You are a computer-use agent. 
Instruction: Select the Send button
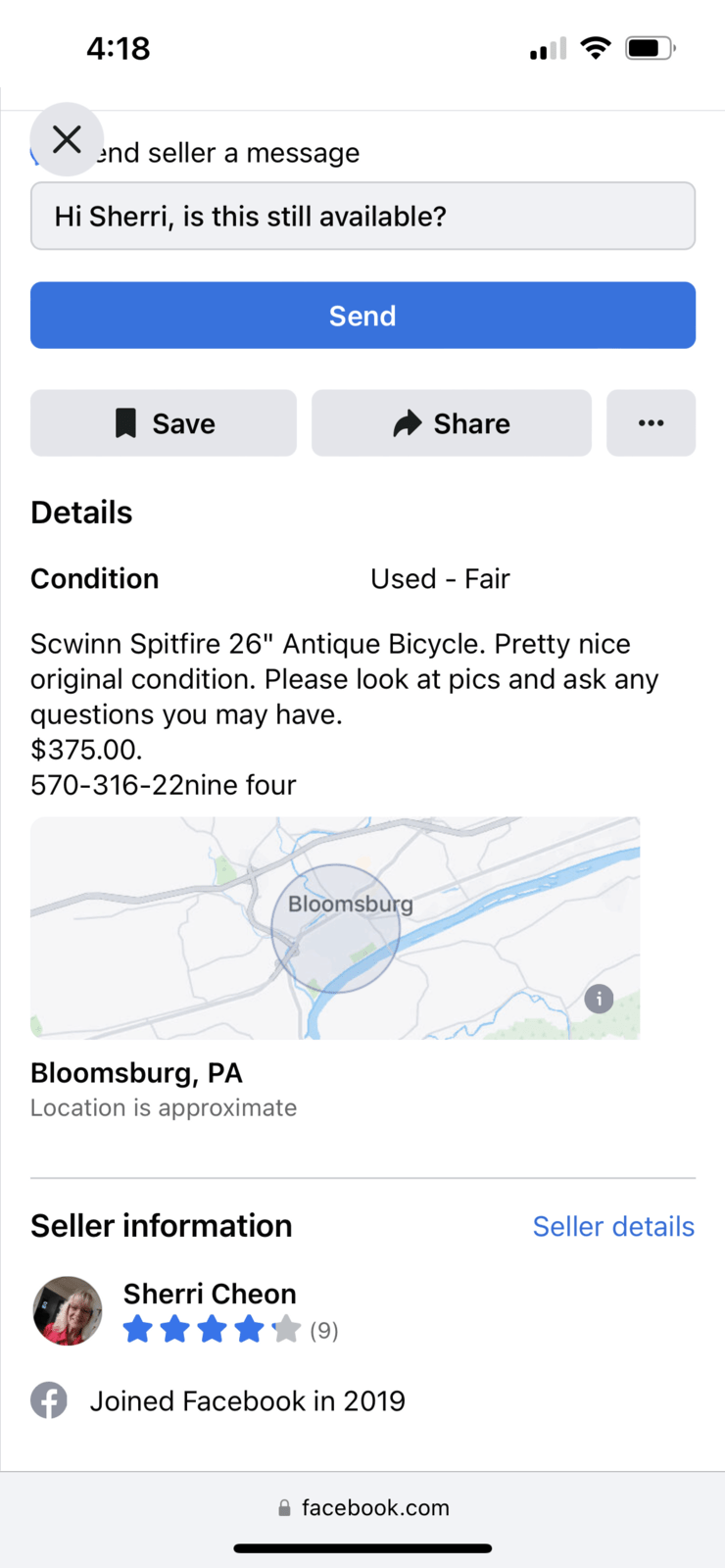click(x=362, y=315)
